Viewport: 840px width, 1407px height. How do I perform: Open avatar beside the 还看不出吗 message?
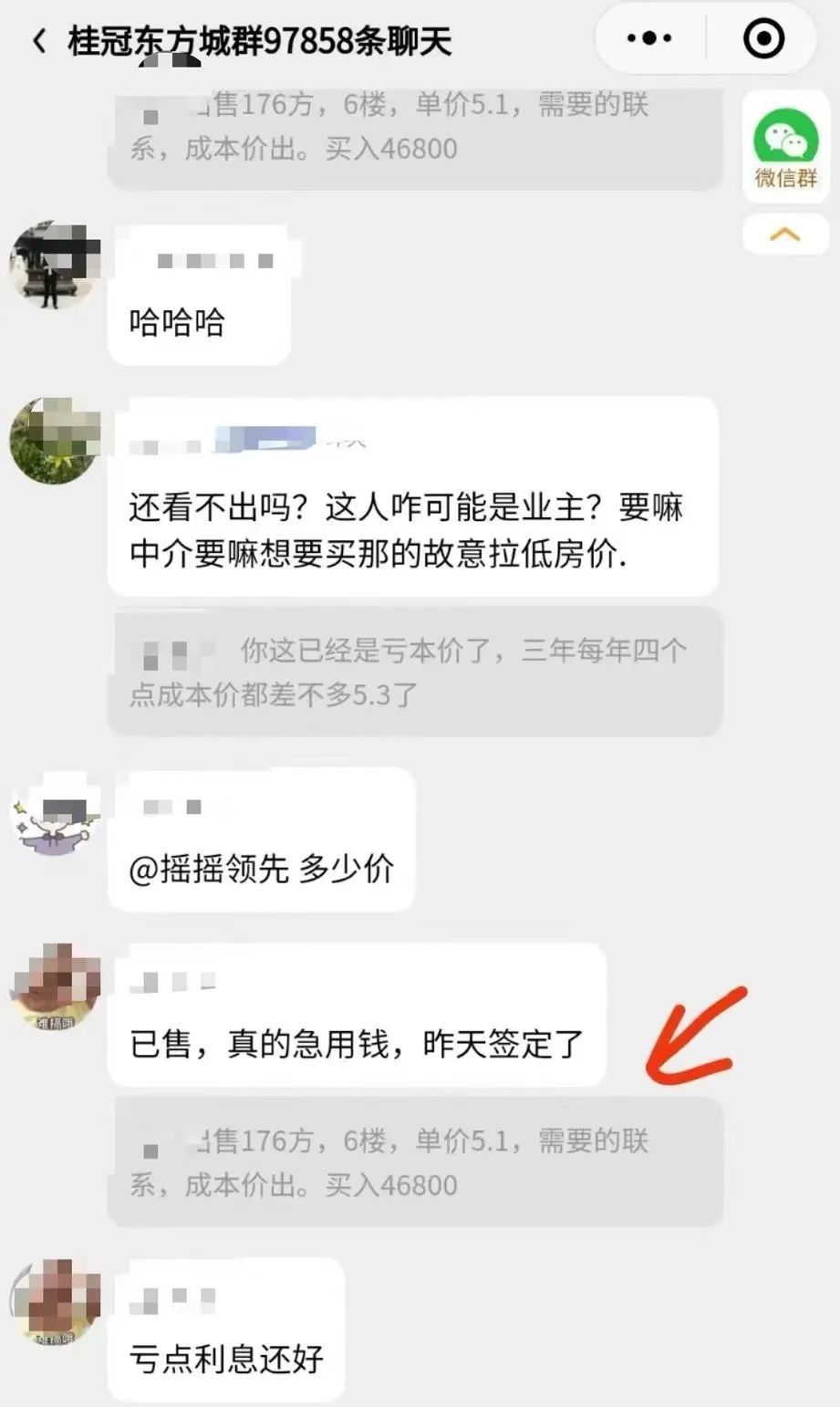tap(54, 440)
